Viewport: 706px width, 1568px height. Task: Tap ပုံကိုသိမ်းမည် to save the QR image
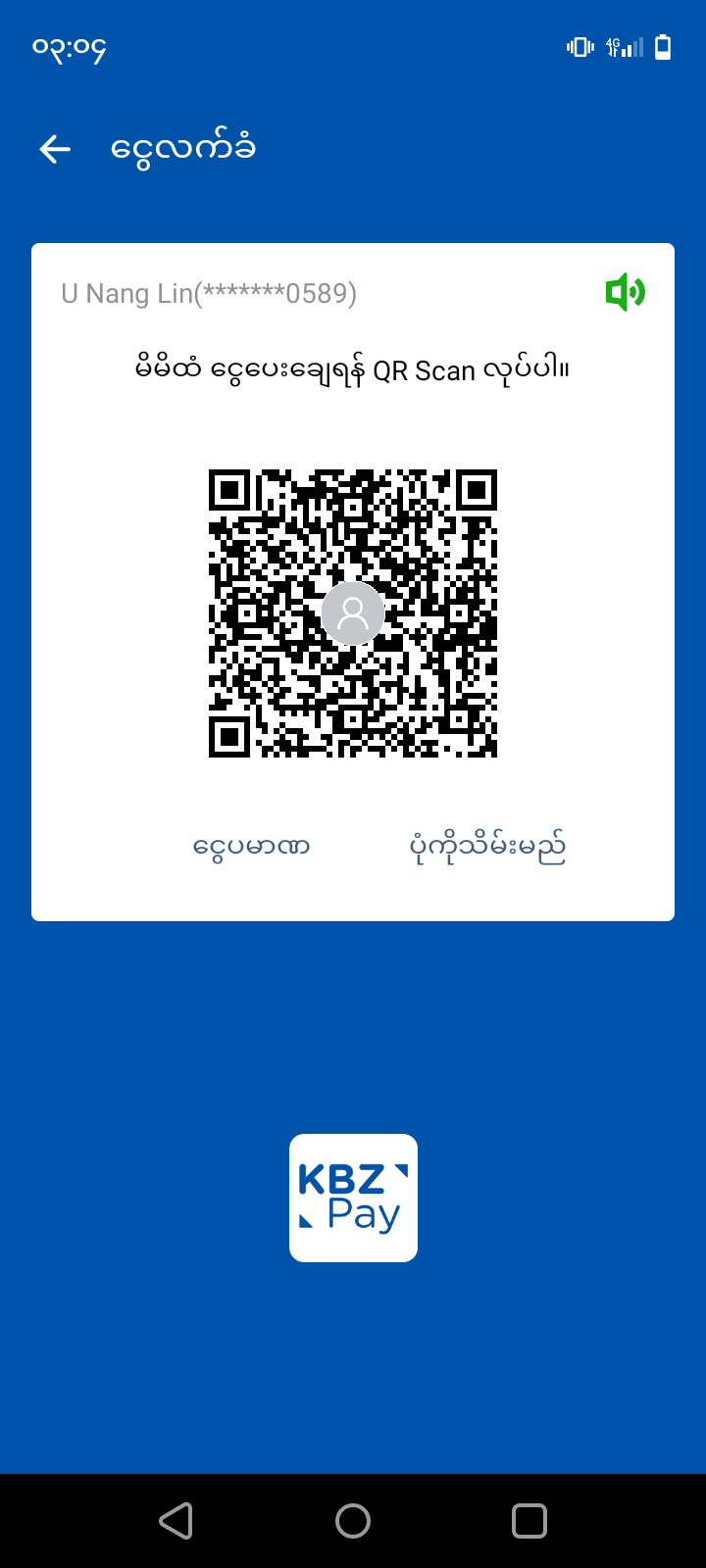487,847
